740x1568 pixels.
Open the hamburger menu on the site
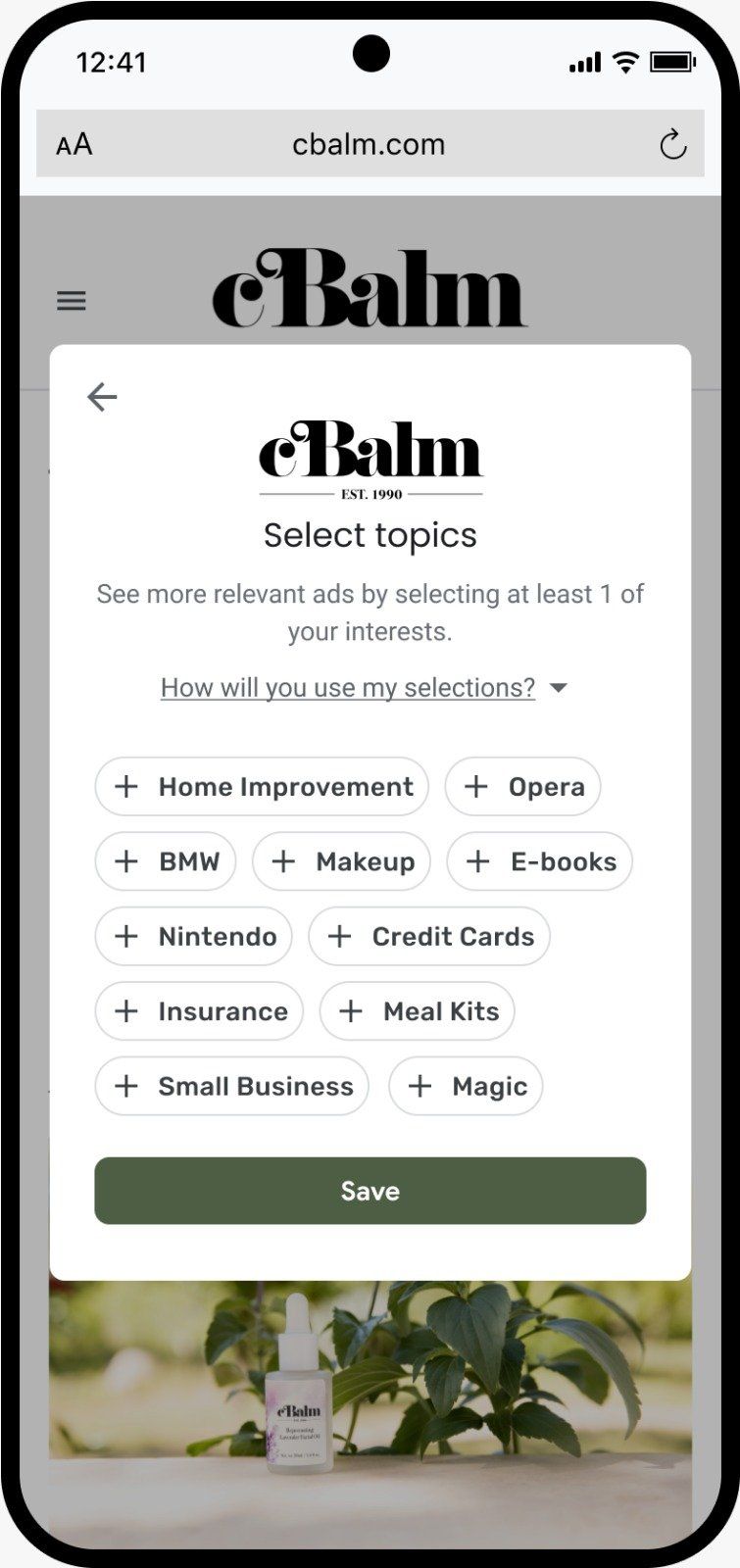pos(72,301)
